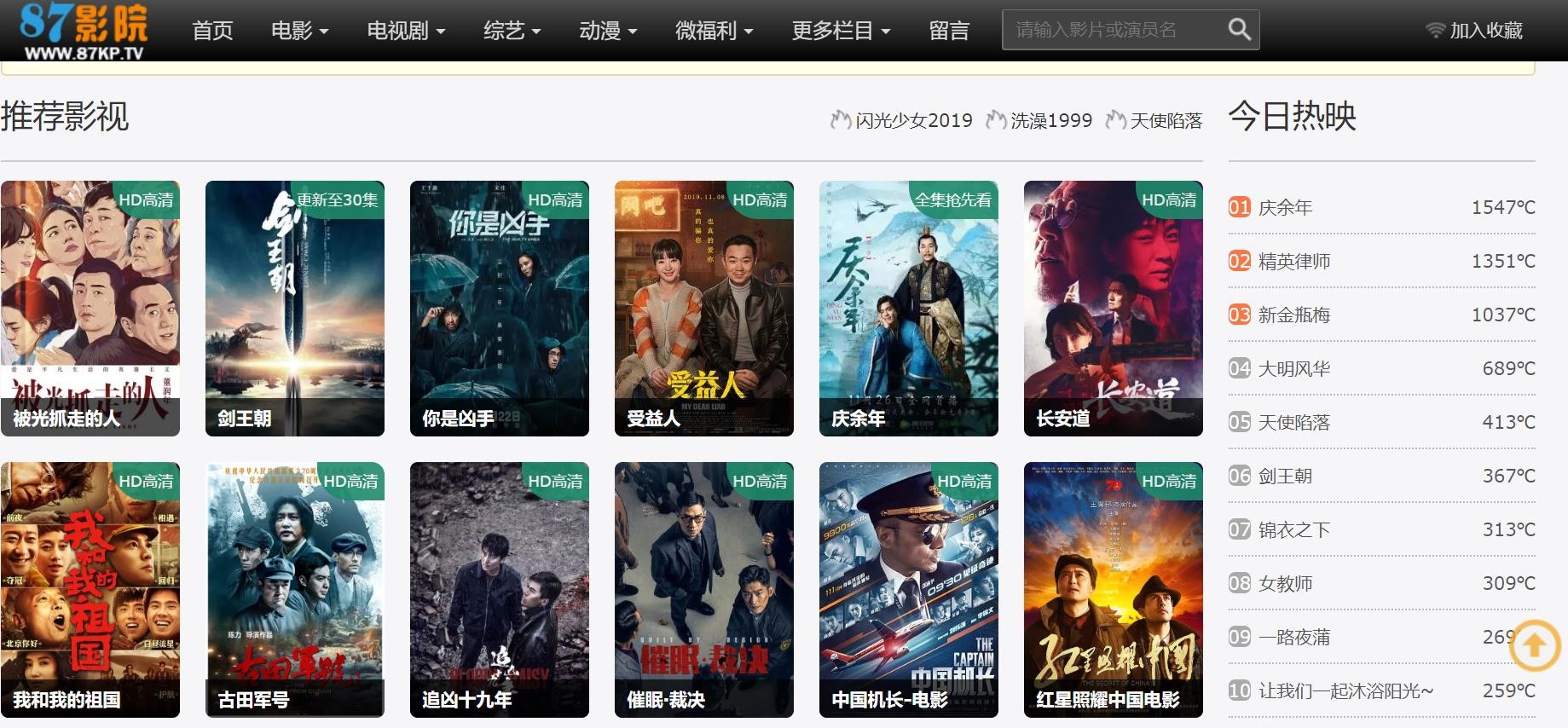This screenshot has width=1568, height=728.
Task: Expand the 电视剧 dropdown menu
Action: pos(406,31)
